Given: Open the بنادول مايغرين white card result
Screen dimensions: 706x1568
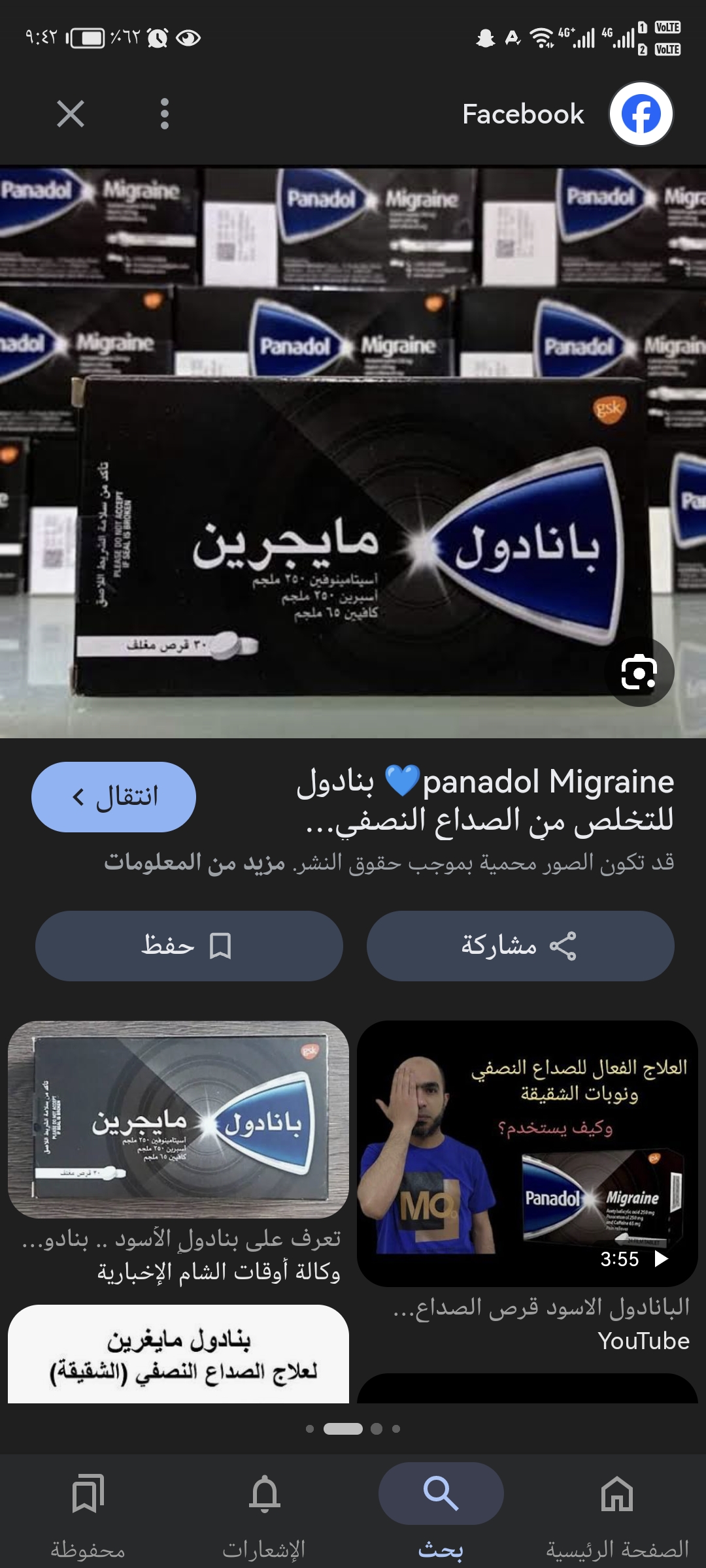Looking at the screenshot, I should coord(178,1354).
